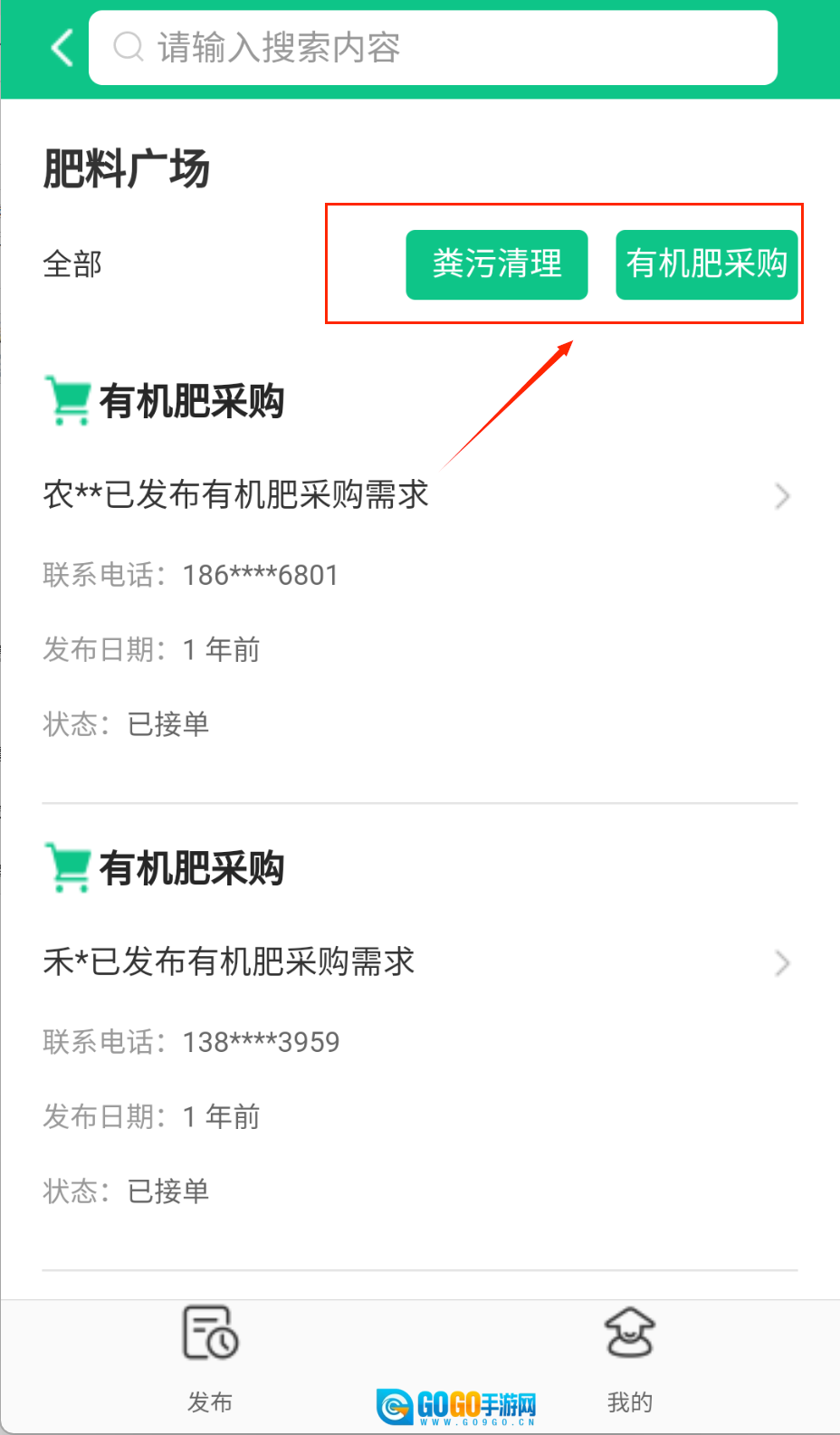Image resolution: width=840 pixels, height=1435 pixels.
Task: Open 禾* 有机肥采购 request entry
Action: point(416,961)
